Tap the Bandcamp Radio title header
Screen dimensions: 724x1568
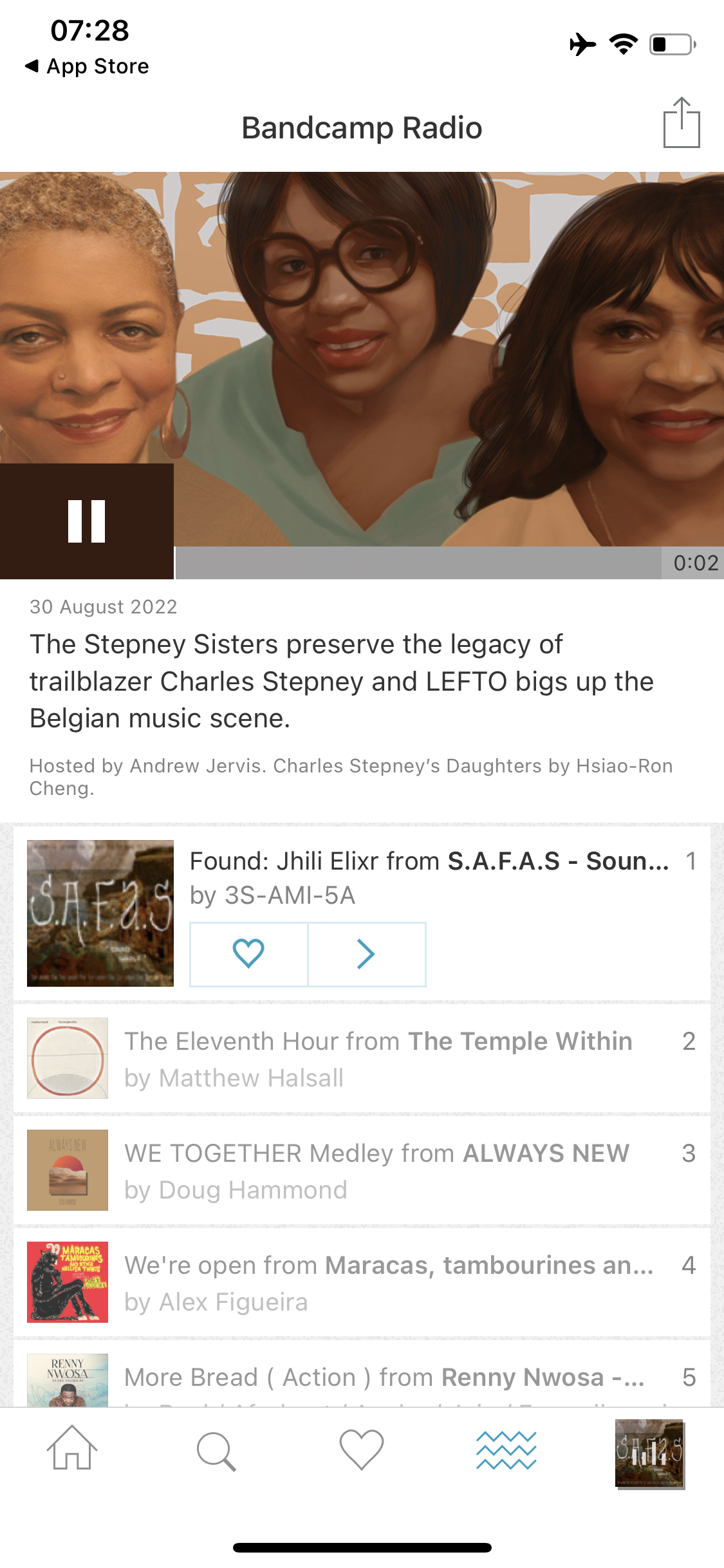362,127
